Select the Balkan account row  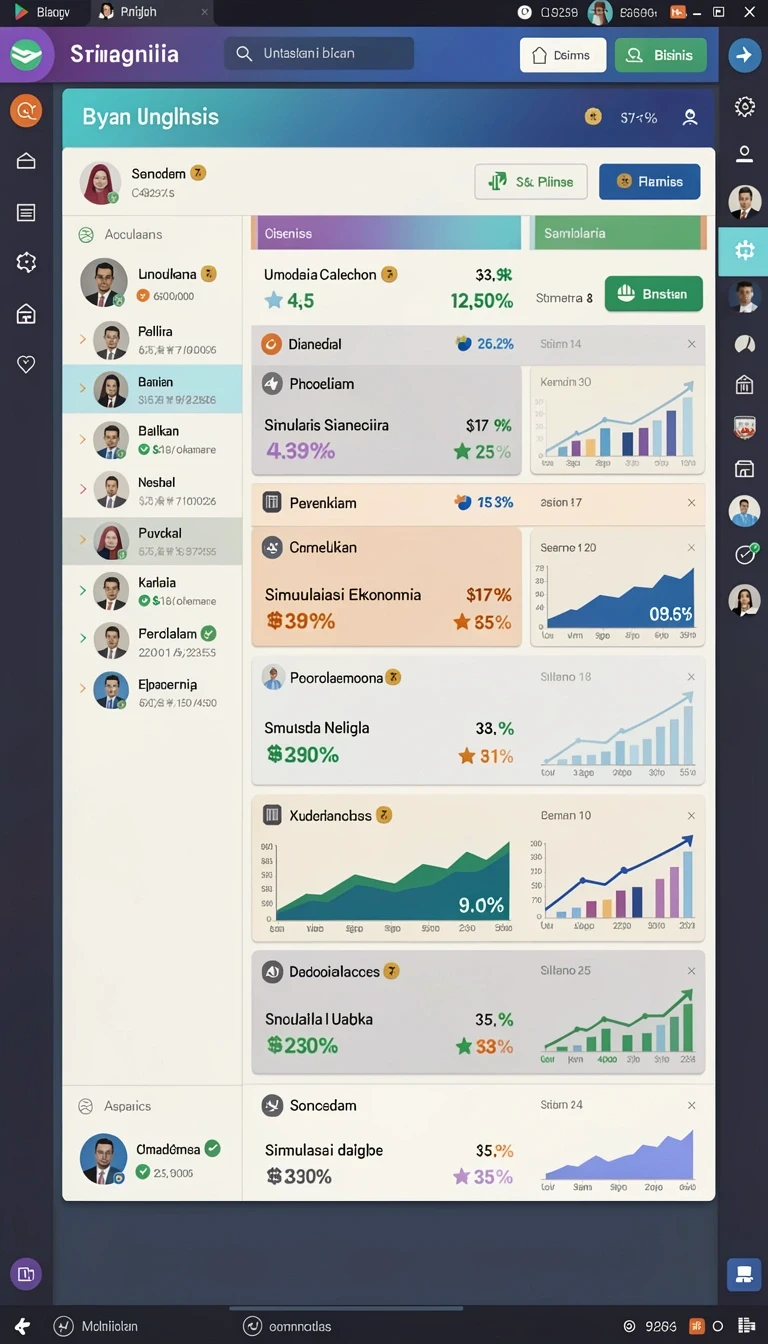pyautogui.click(x=152, y=440)
